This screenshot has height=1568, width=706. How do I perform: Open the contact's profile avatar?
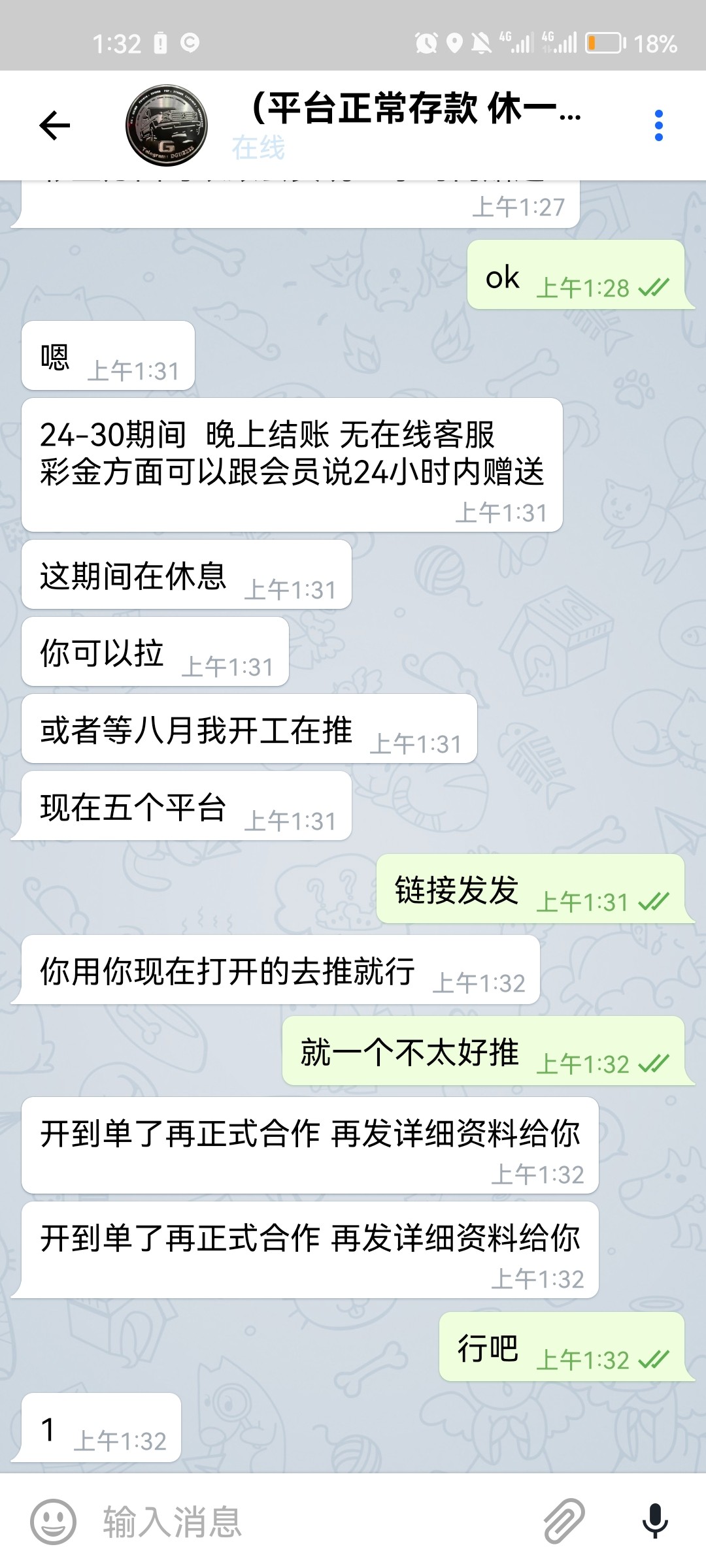pyautogui.click(x=167, y=125)
